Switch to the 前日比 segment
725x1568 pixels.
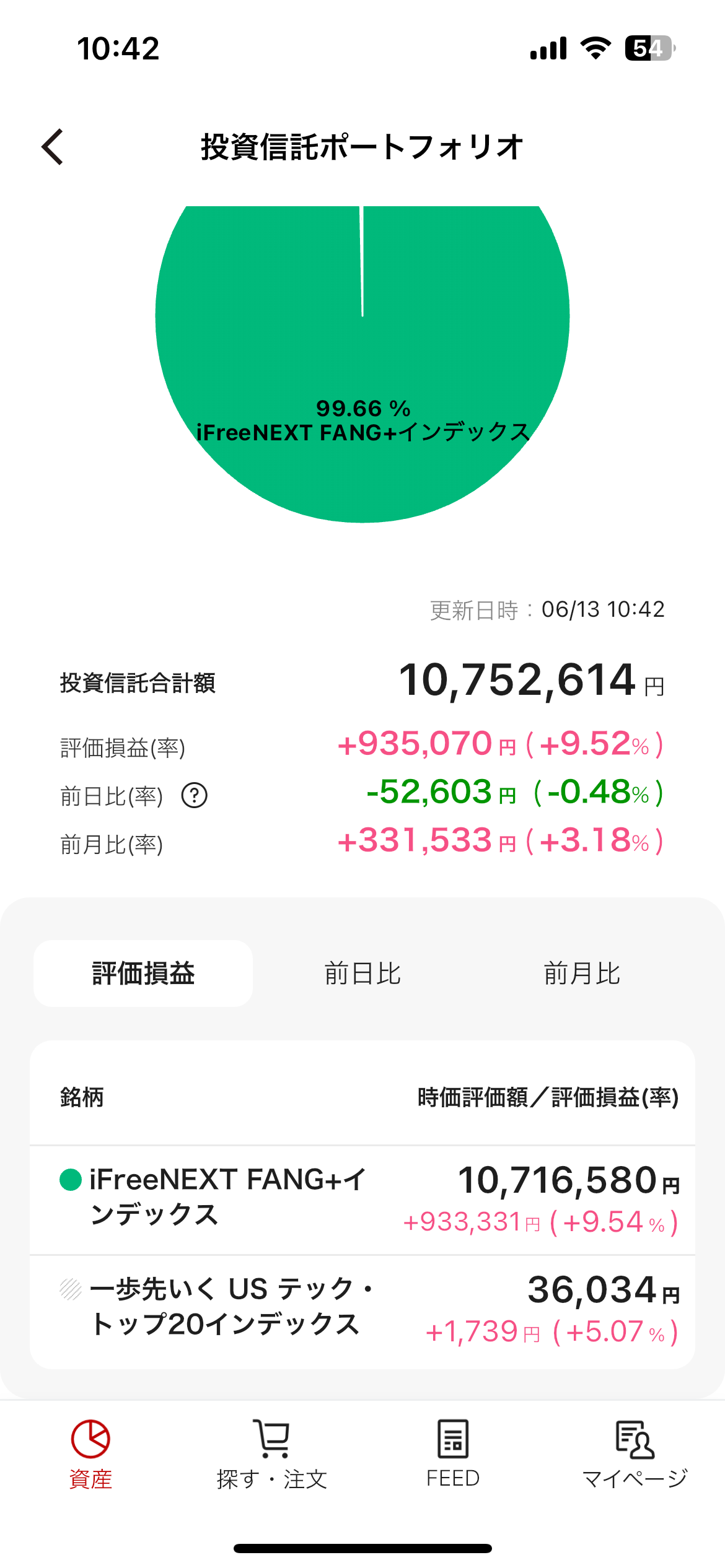(x=362, y=973)
